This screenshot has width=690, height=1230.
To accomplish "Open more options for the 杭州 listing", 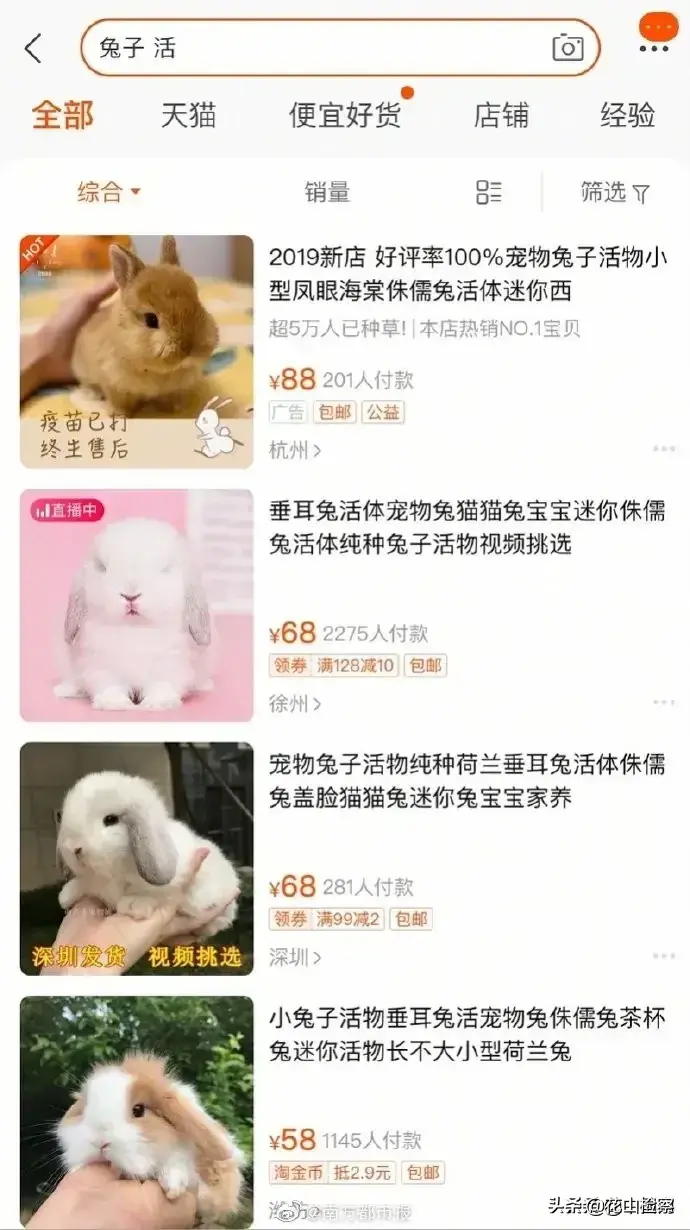I will [x=664, y=450].
